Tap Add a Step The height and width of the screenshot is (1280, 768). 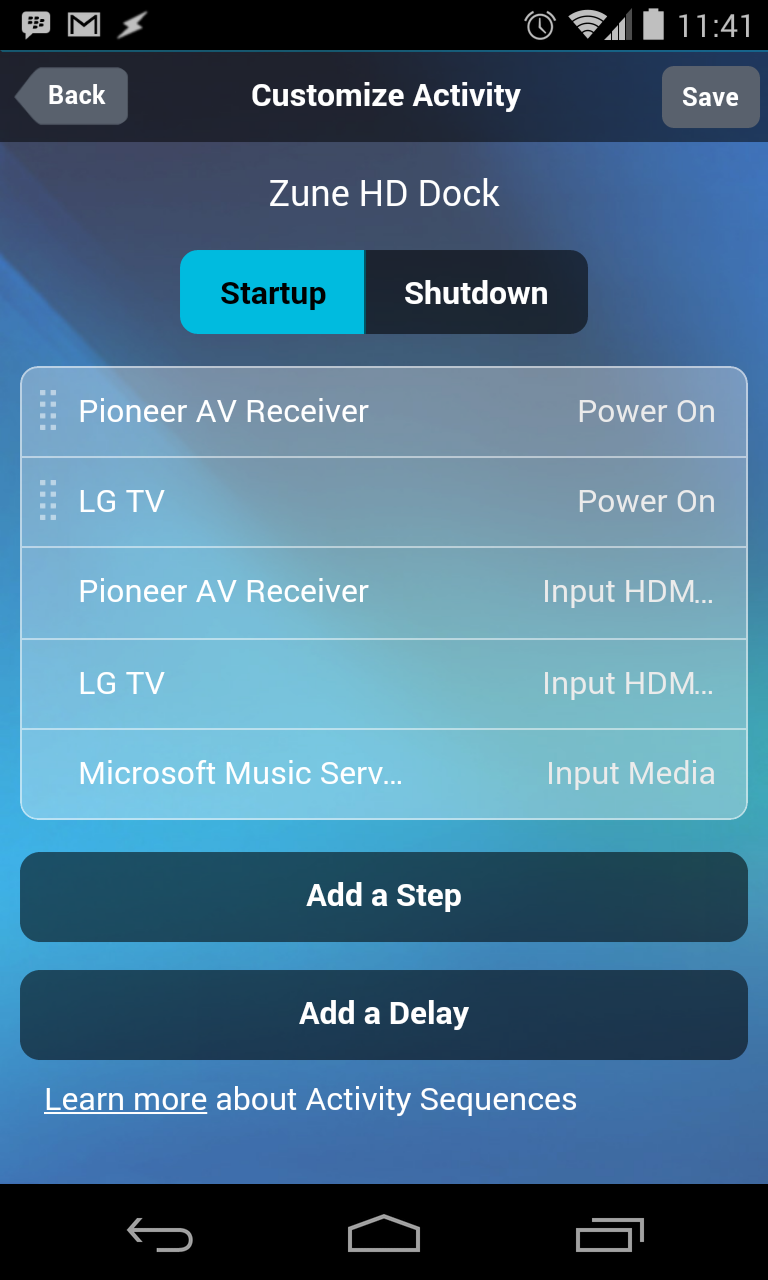pos(384,896)
